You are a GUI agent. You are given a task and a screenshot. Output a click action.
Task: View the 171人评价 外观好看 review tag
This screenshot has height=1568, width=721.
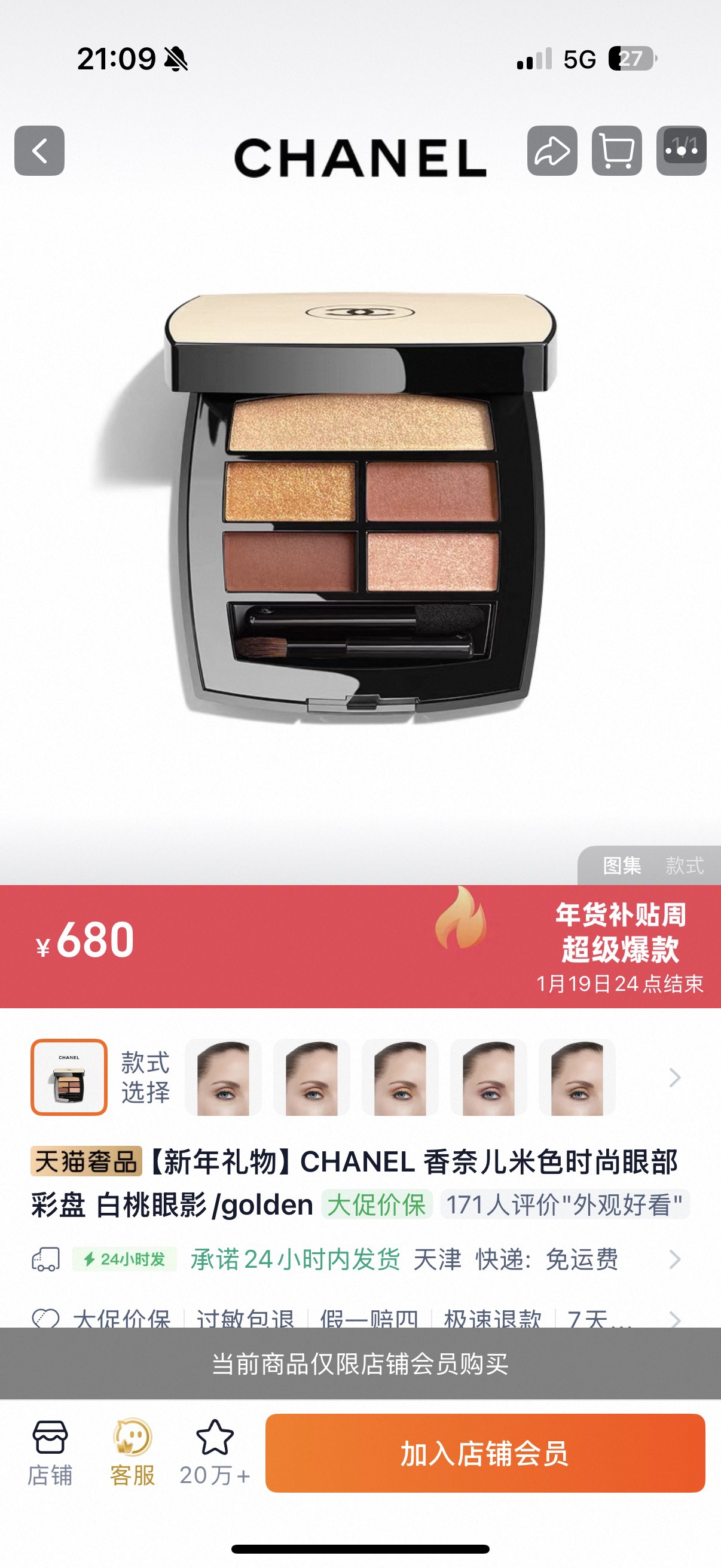point(564,1204)
